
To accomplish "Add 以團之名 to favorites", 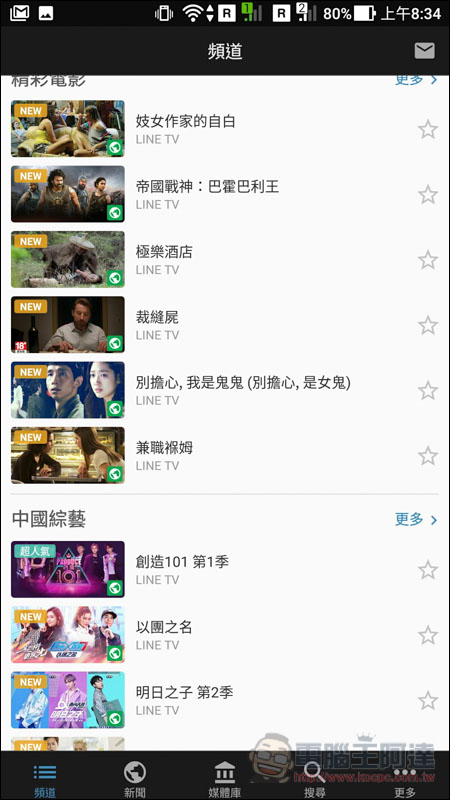I will (x=428, y=635).
